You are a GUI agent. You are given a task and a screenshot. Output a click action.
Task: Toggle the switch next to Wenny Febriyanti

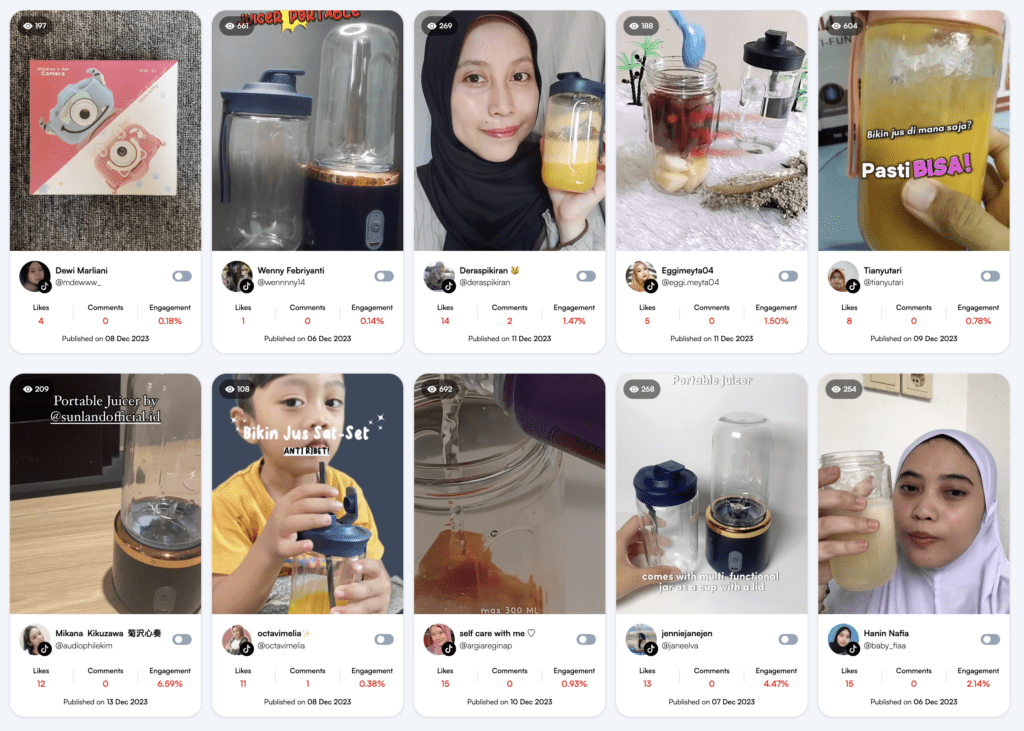tap(383, 276)
